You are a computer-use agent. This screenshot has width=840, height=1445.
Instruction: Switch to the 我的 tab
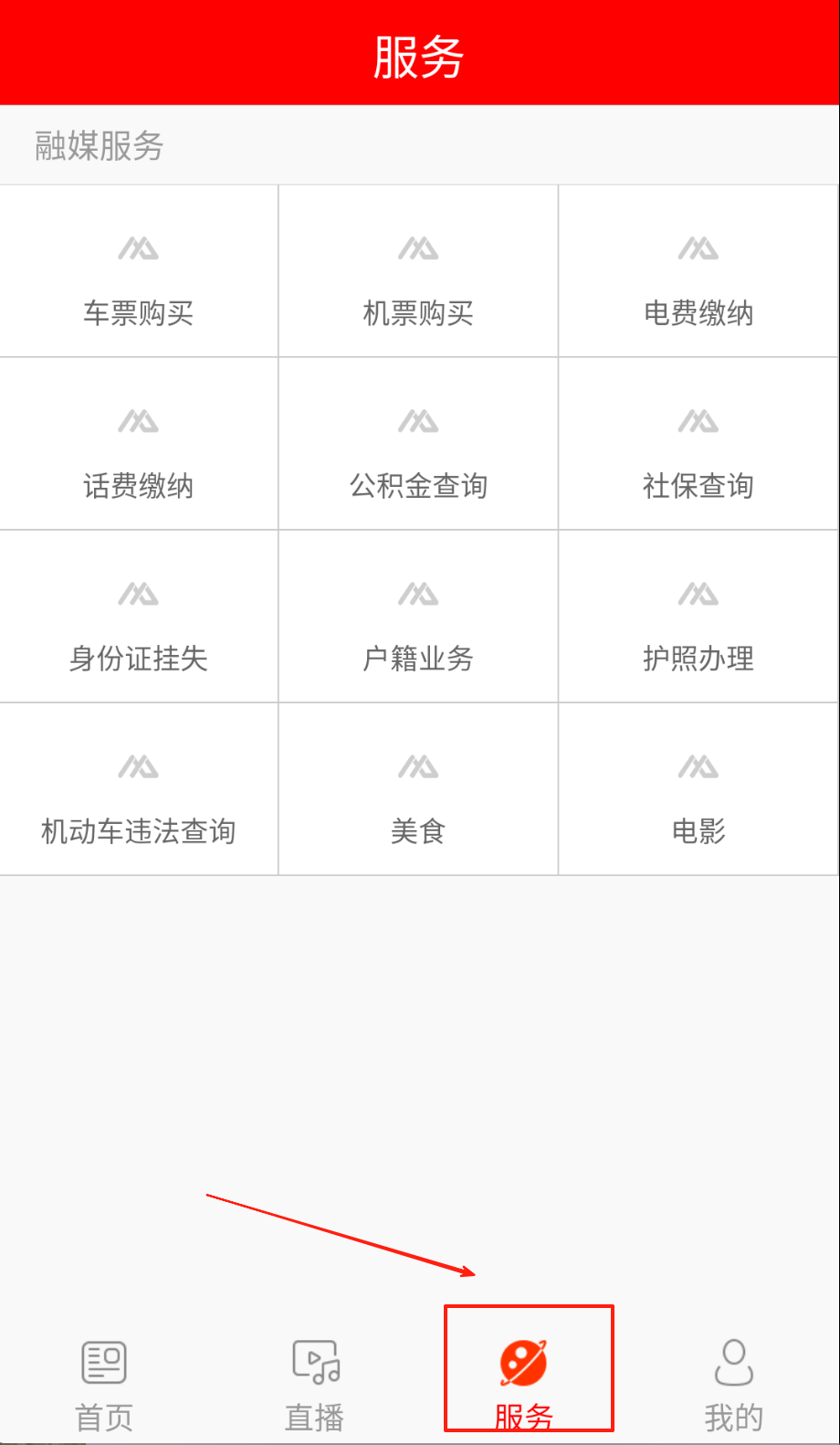[734, 1384]
